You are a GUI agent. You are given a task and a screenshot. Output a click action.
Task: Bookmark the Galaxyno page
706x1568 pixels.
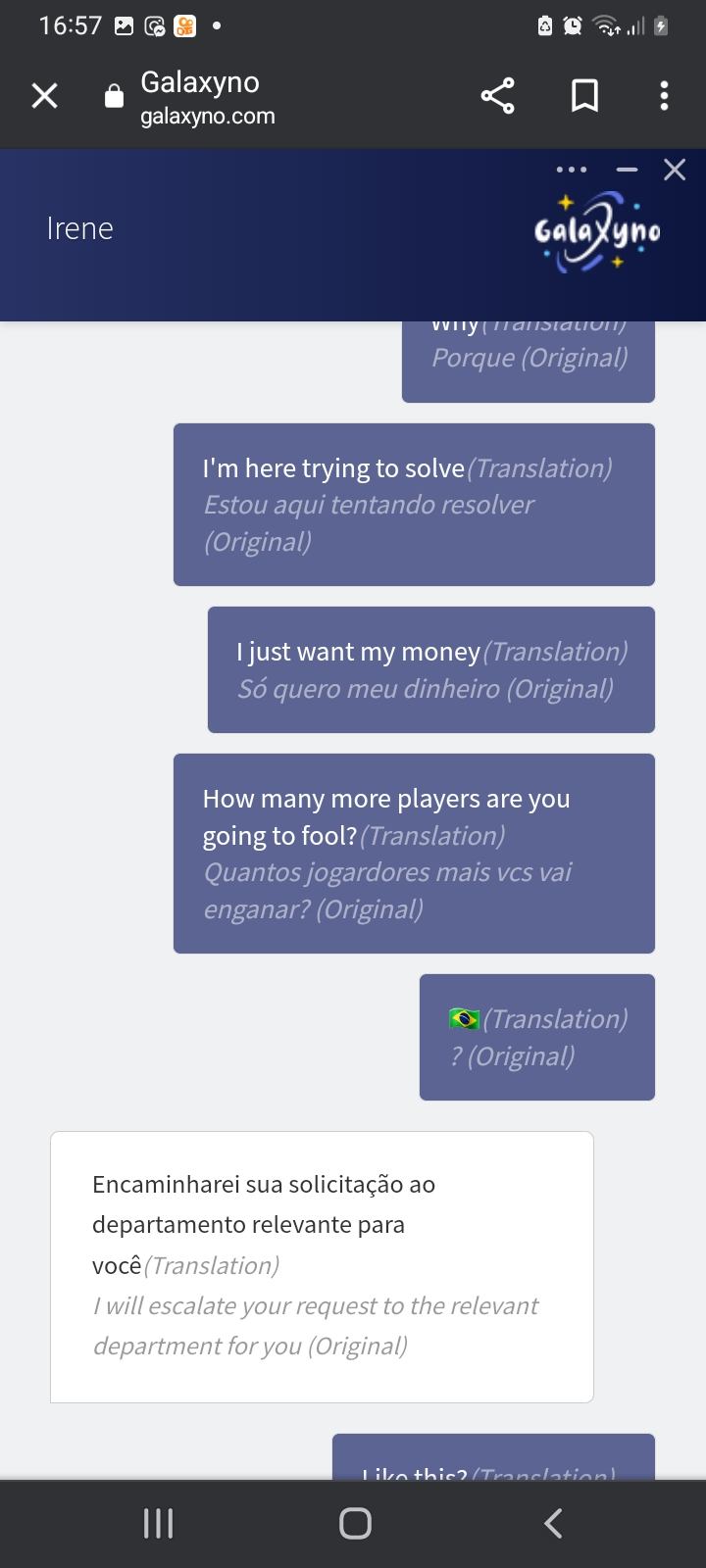click(x=584, y=96)
